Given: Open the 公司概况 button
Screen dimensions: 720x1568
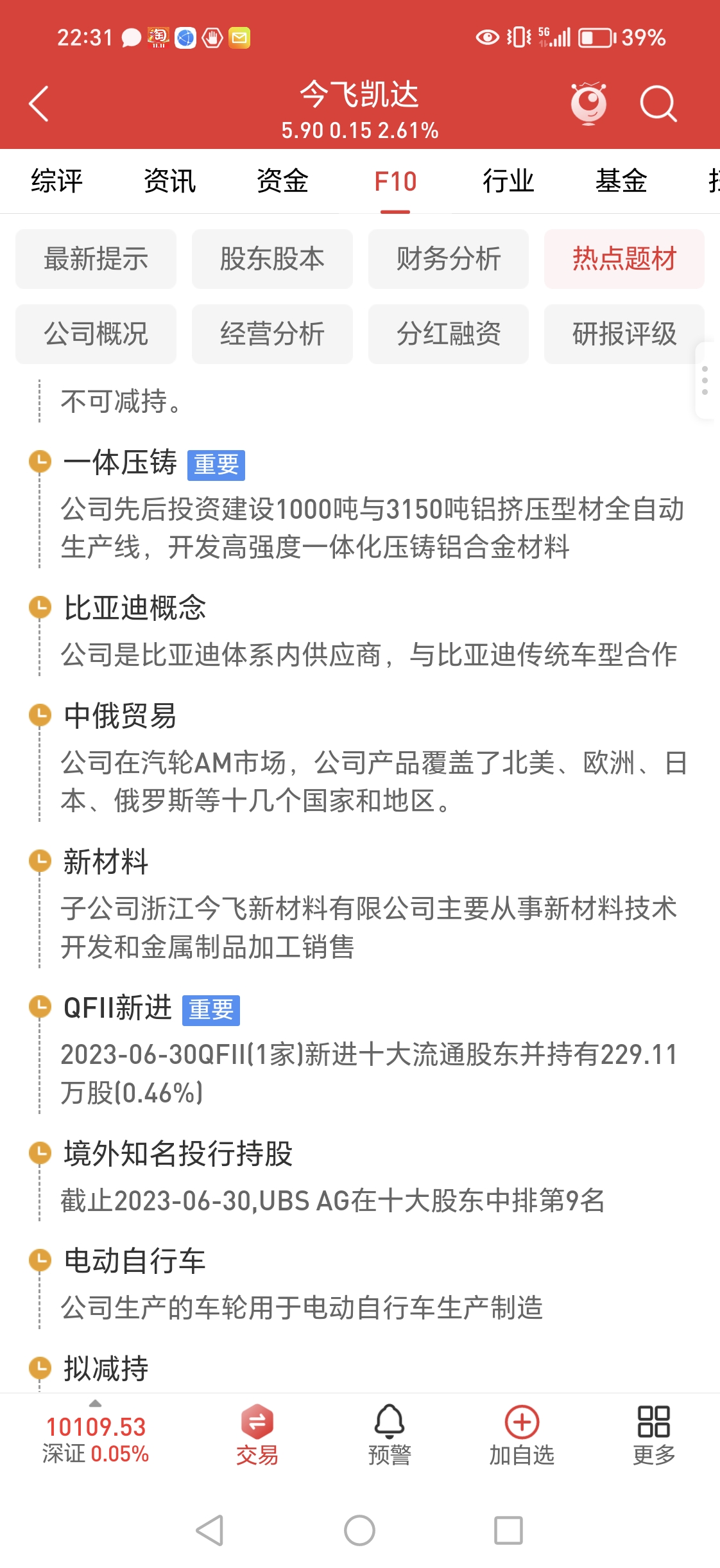Looking at the screenshot, I should [x=96, y=334].
